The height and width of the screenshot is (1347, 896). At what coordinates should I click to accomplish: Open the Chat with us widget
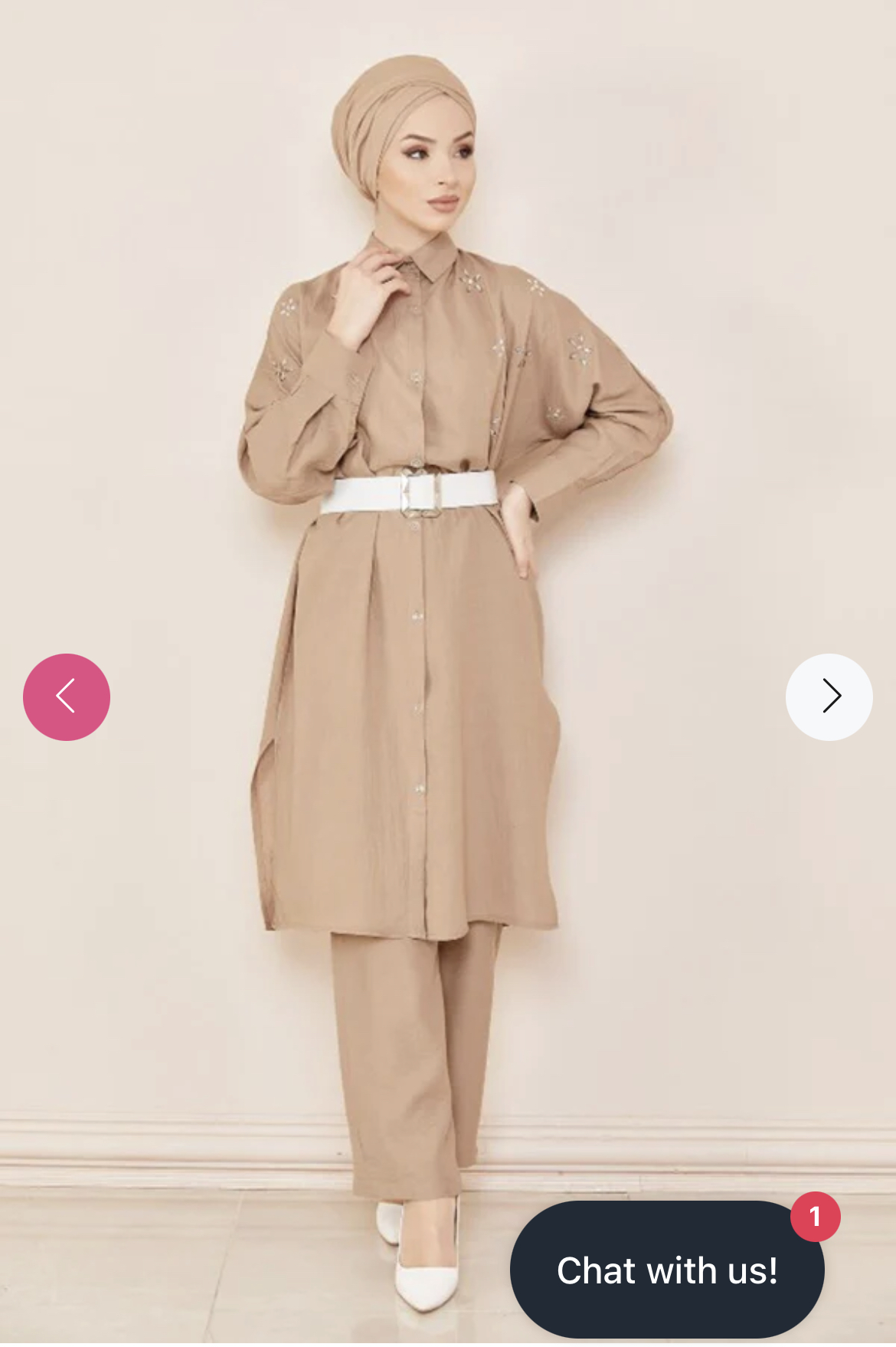[x=667, y=1270]
